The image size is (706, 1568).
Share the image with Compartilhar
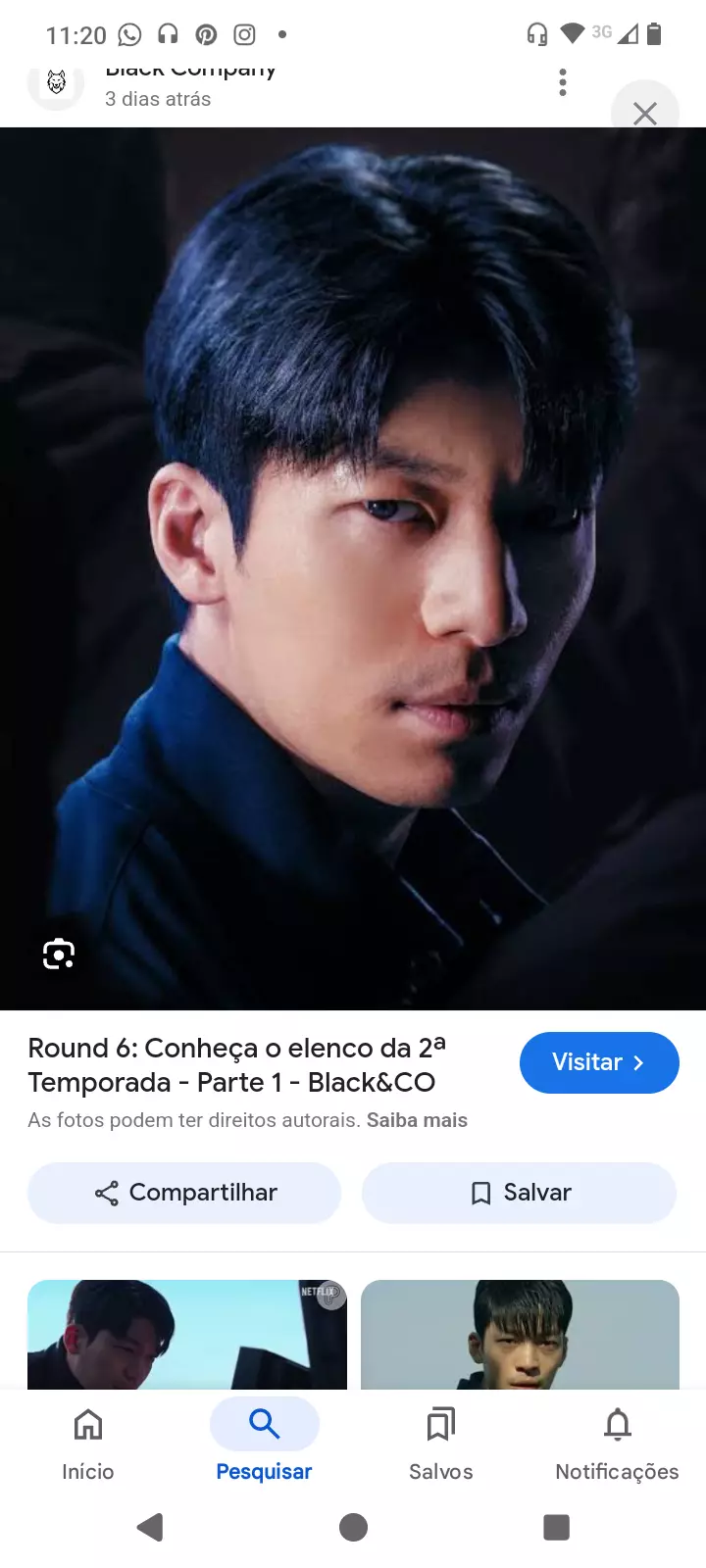click(184, 1193)
